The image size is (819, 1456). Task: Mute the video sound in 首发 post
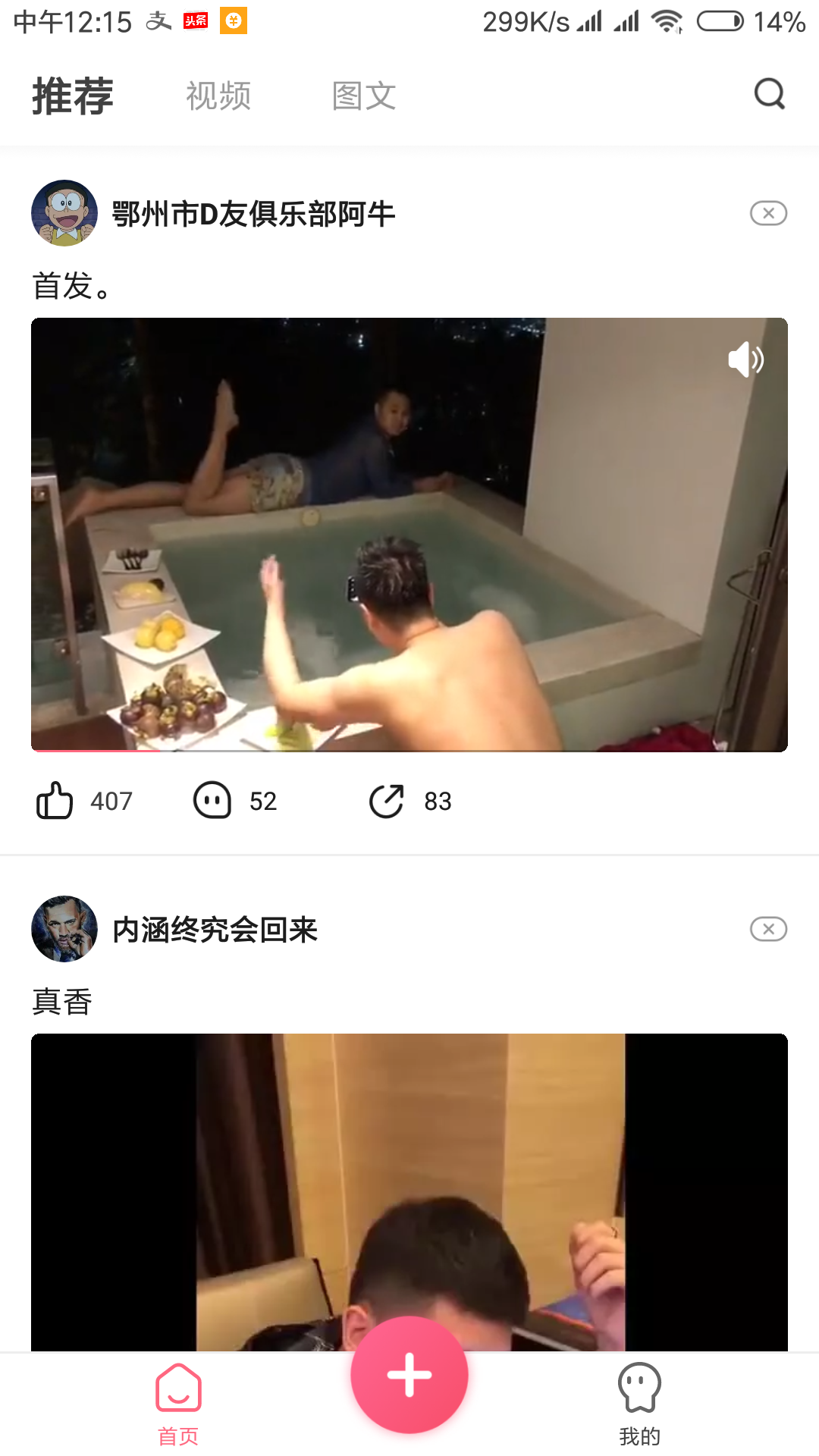[x=745, y=359]
